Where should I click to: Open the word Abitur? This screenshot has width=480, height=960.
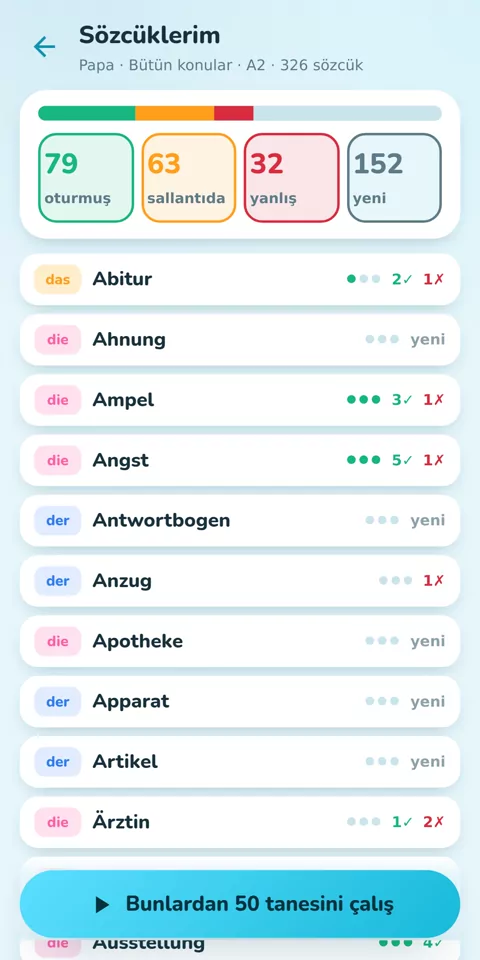(x=240, y=279)
